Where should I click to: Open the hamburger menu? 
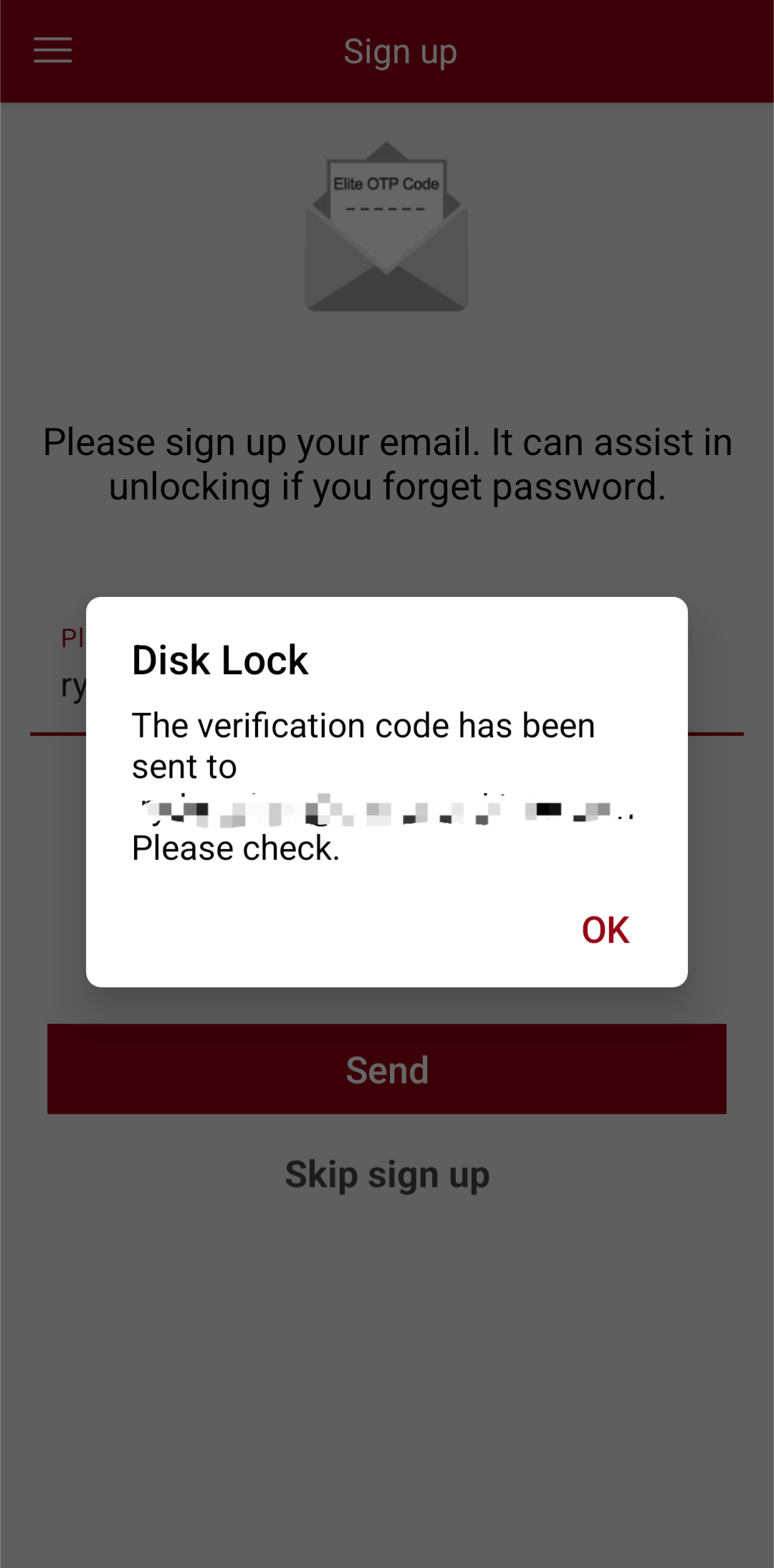53,50
